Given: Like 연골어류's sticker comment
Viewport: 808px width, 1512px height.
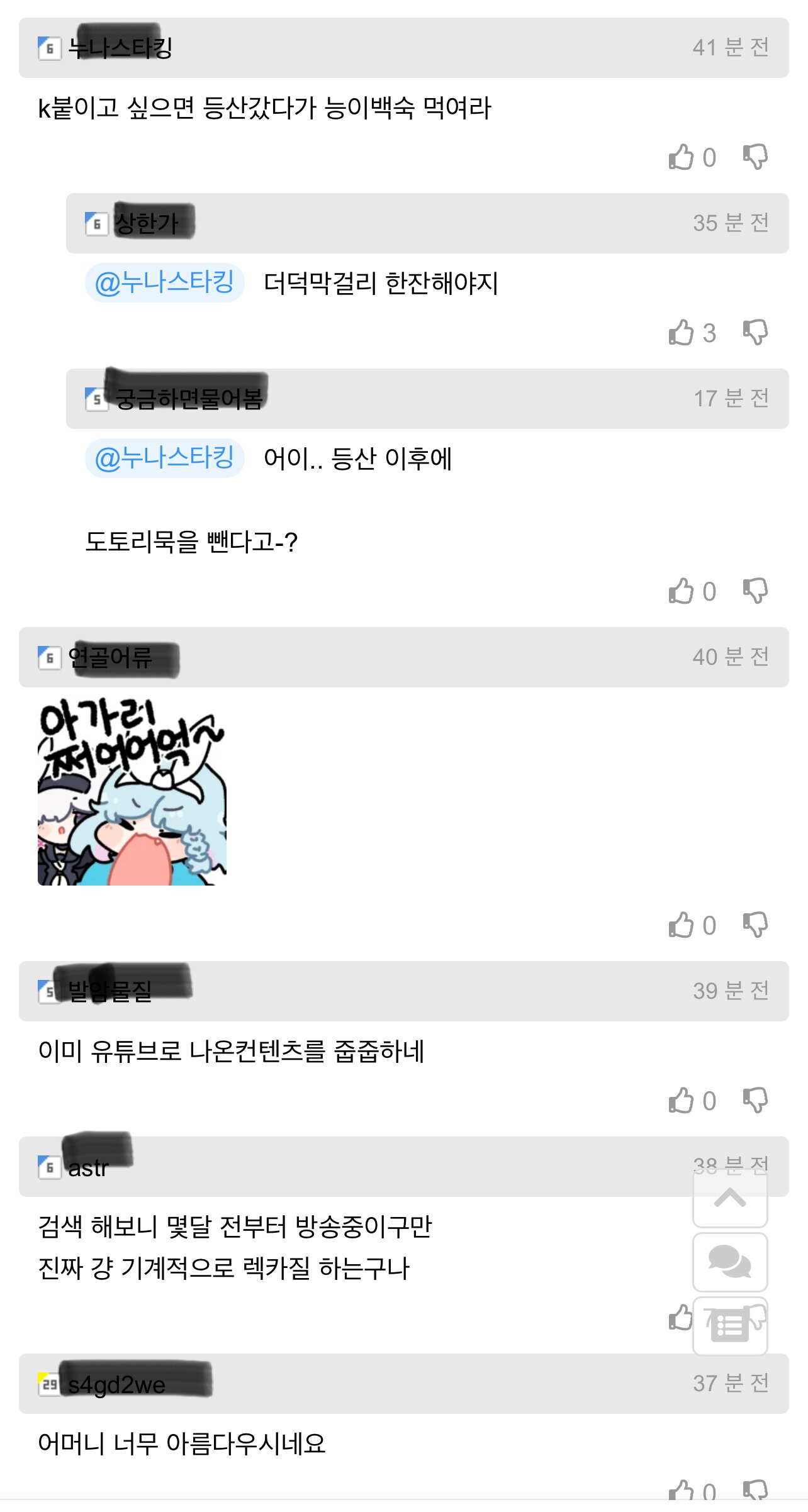Looking at the screenshot, I should pyautogui.click(x=681, y=925).
